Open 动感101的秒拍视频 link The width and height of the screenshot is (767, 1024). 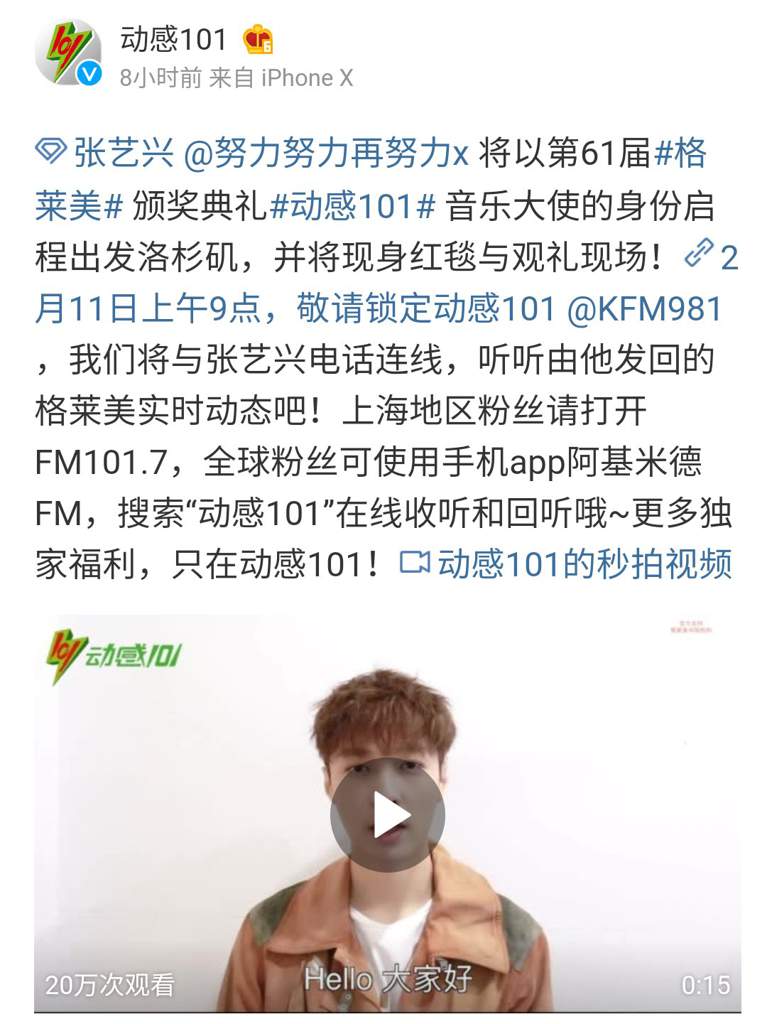tap(584, 562)
